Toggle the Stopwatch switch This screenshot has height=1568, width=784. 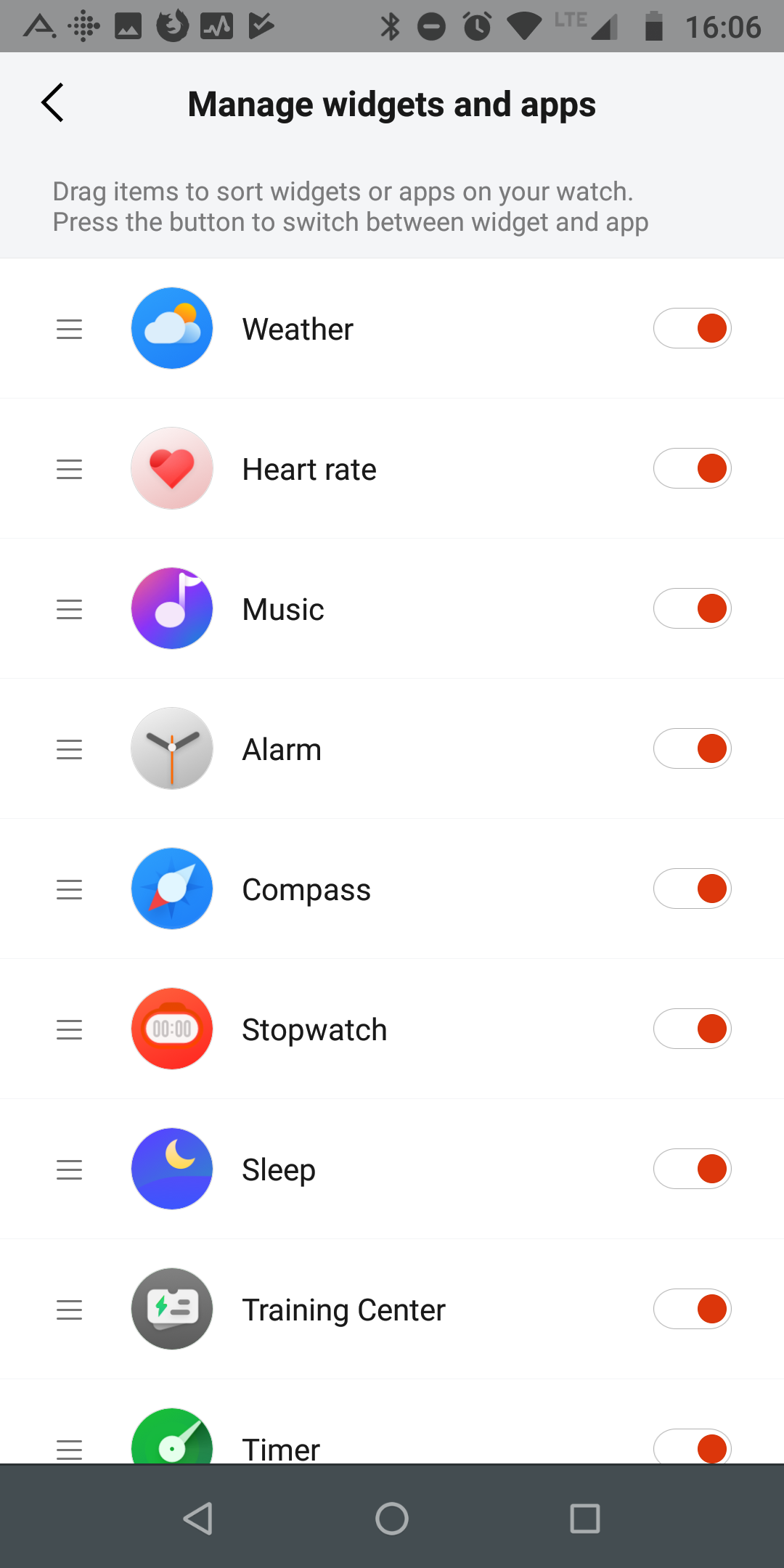692,1029
